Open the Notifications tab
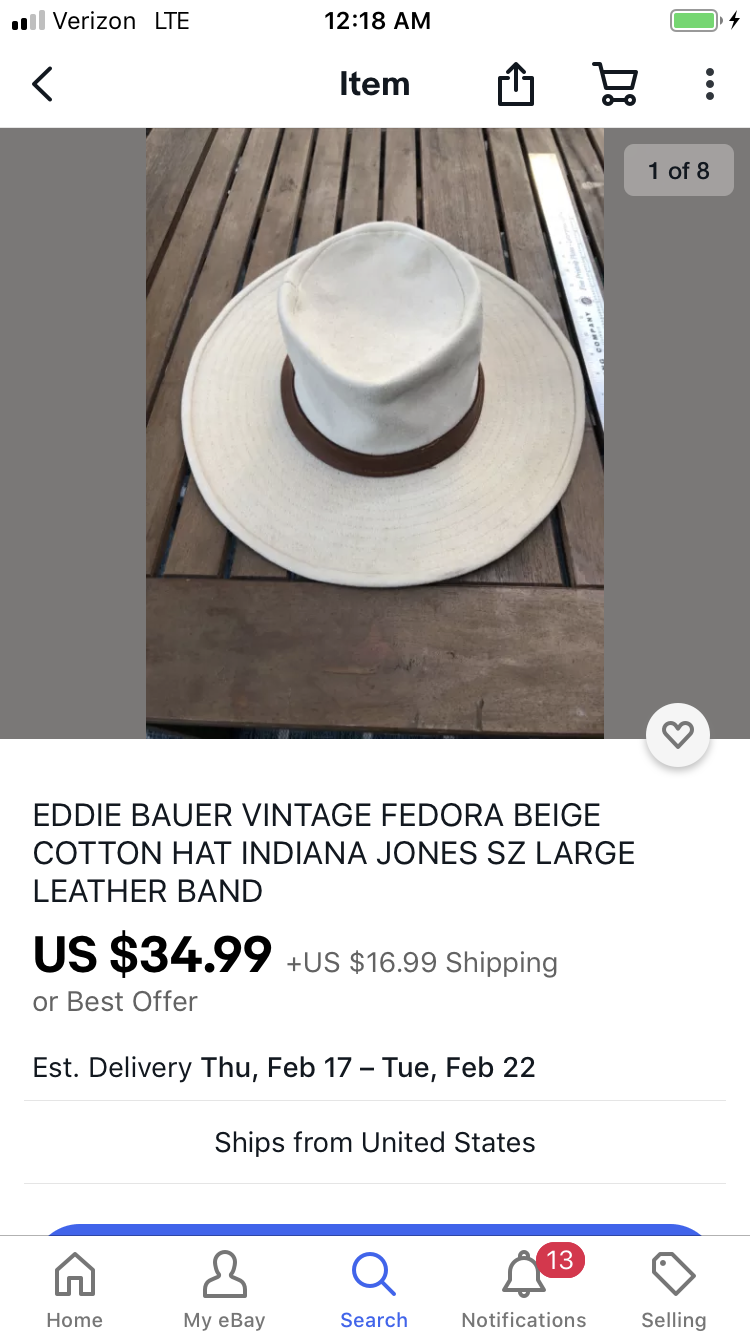The height and width of the screenshot is (1334, 750). coord(524,1288)
